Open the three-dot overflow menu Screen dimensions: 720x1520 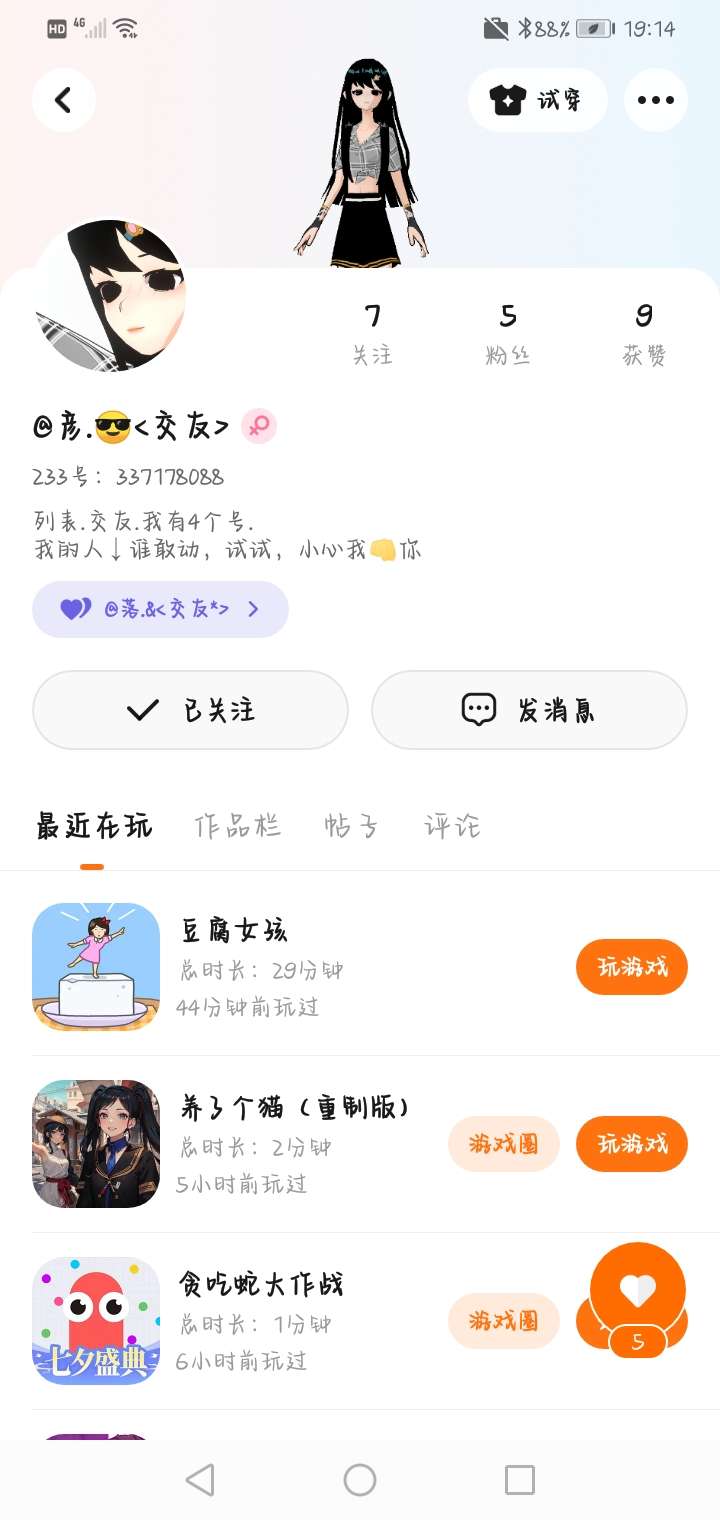(x=655, y=100)
